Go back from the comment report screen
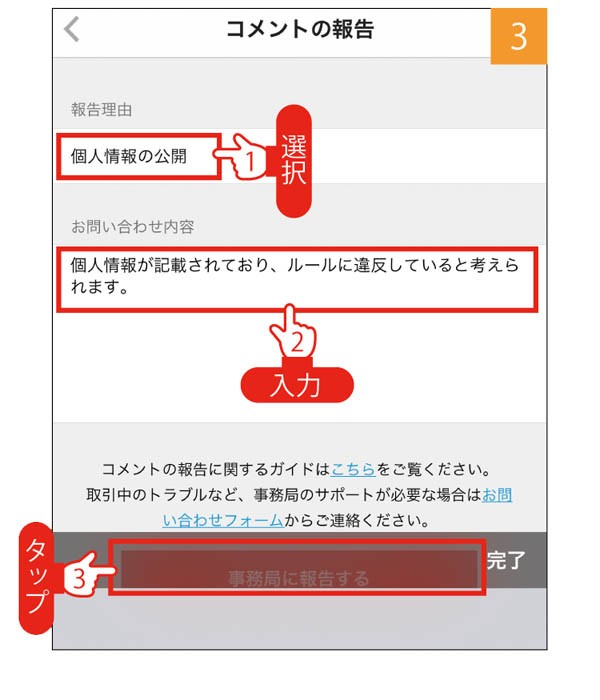 pos(72,30)
